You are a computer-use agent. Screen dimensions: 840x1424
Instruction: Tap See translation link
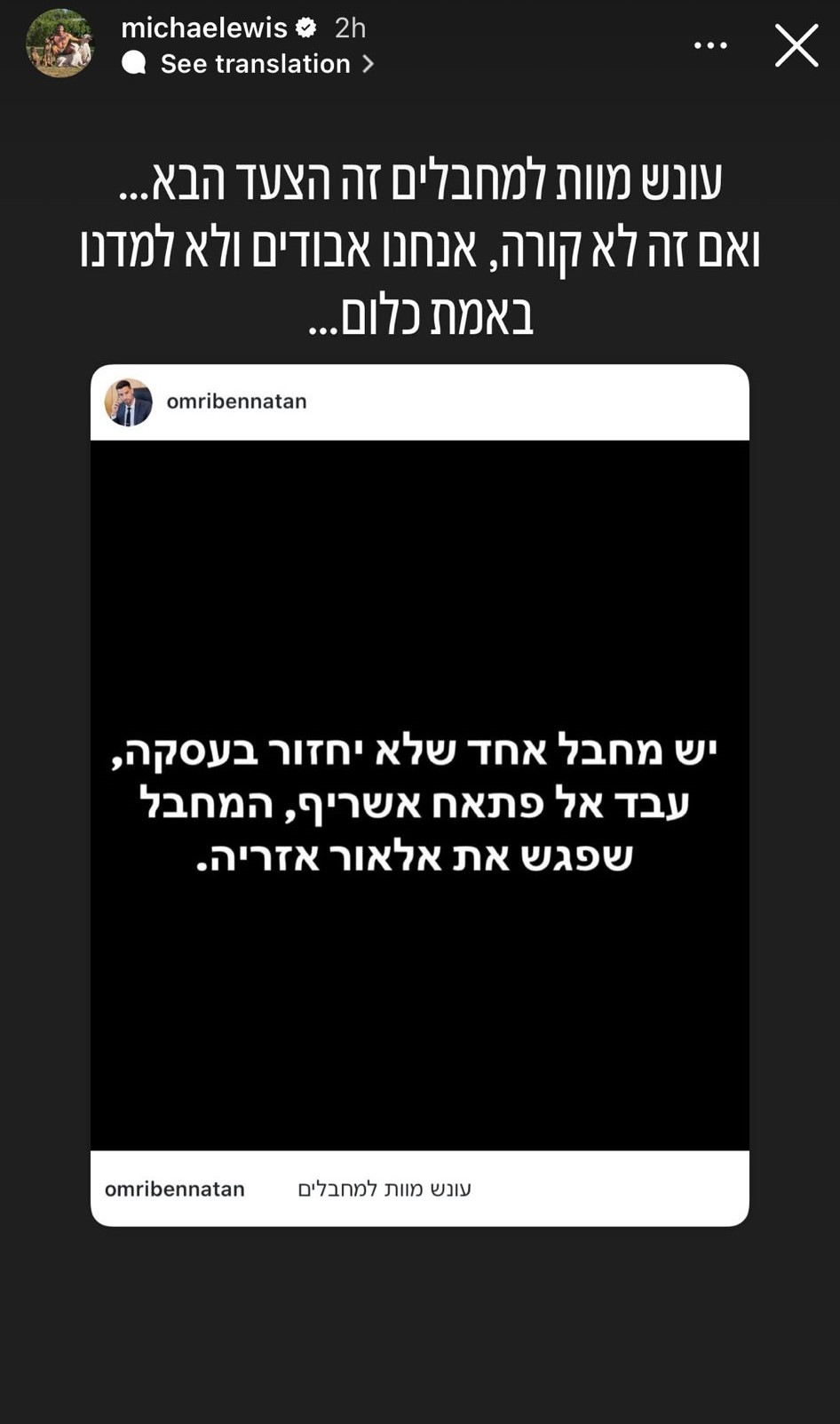pyautogui.click(x=256, y=64)
